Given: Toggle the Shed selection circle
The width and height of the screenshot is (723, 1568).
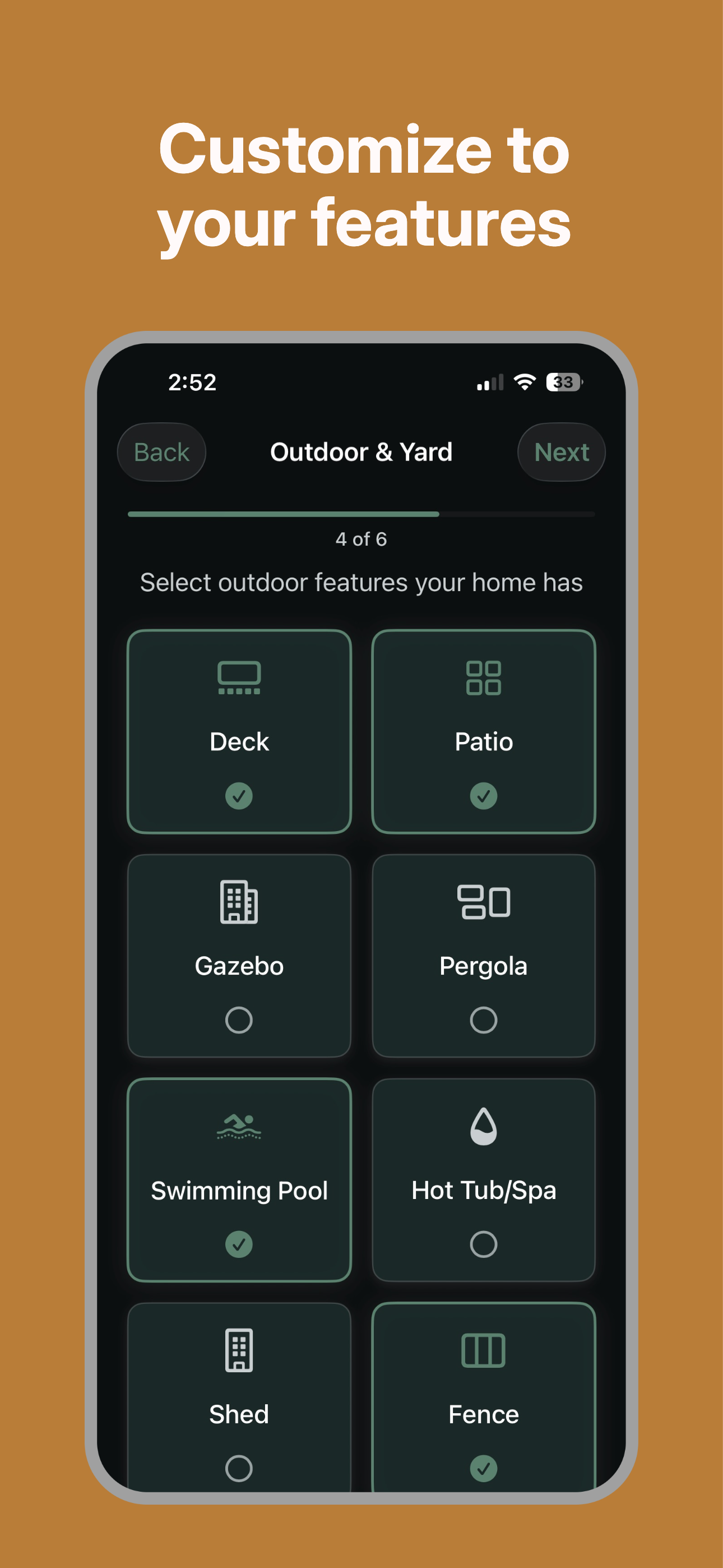Looking at the screenshot, I should pos(239,1468).
